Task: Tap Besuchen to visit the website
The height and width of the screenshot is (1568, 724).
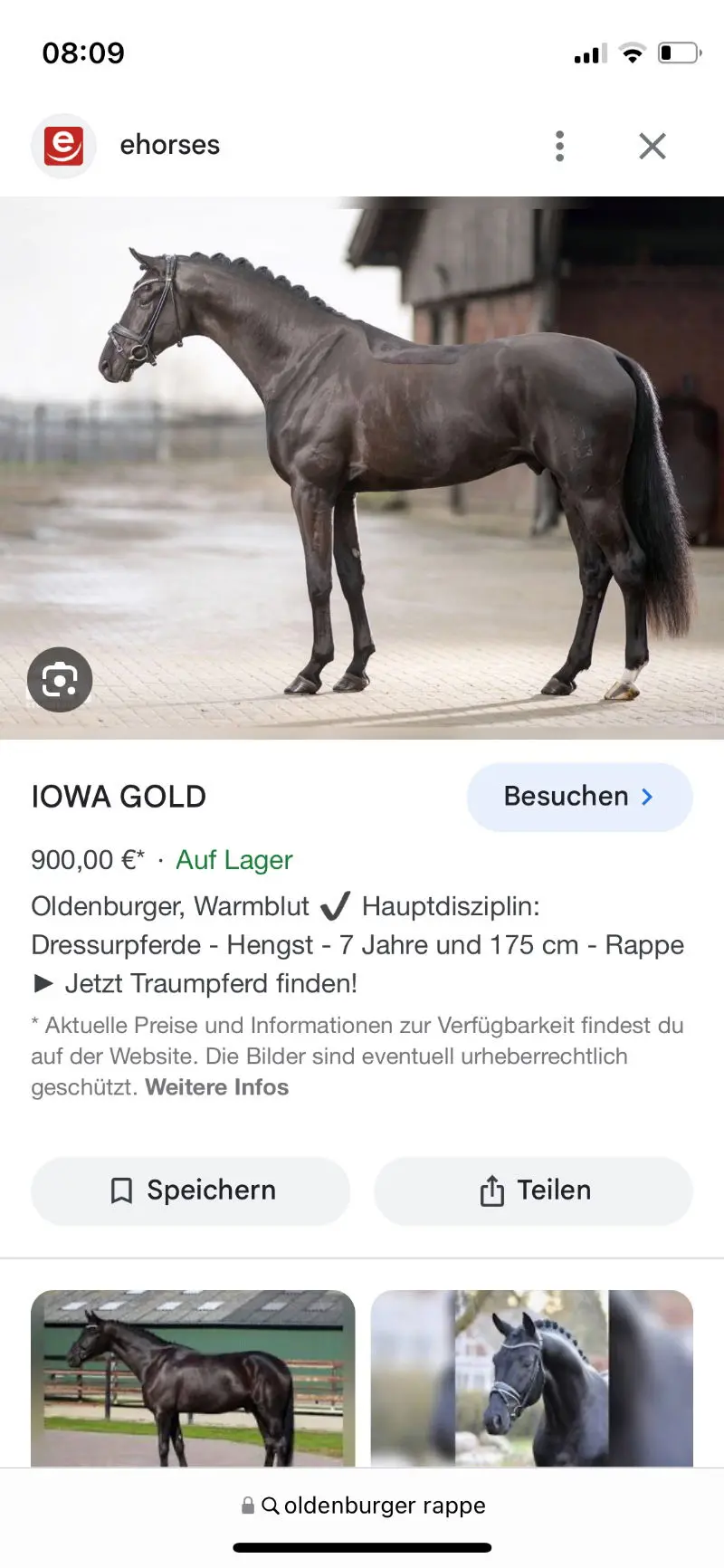Action: tap(579, 797)
